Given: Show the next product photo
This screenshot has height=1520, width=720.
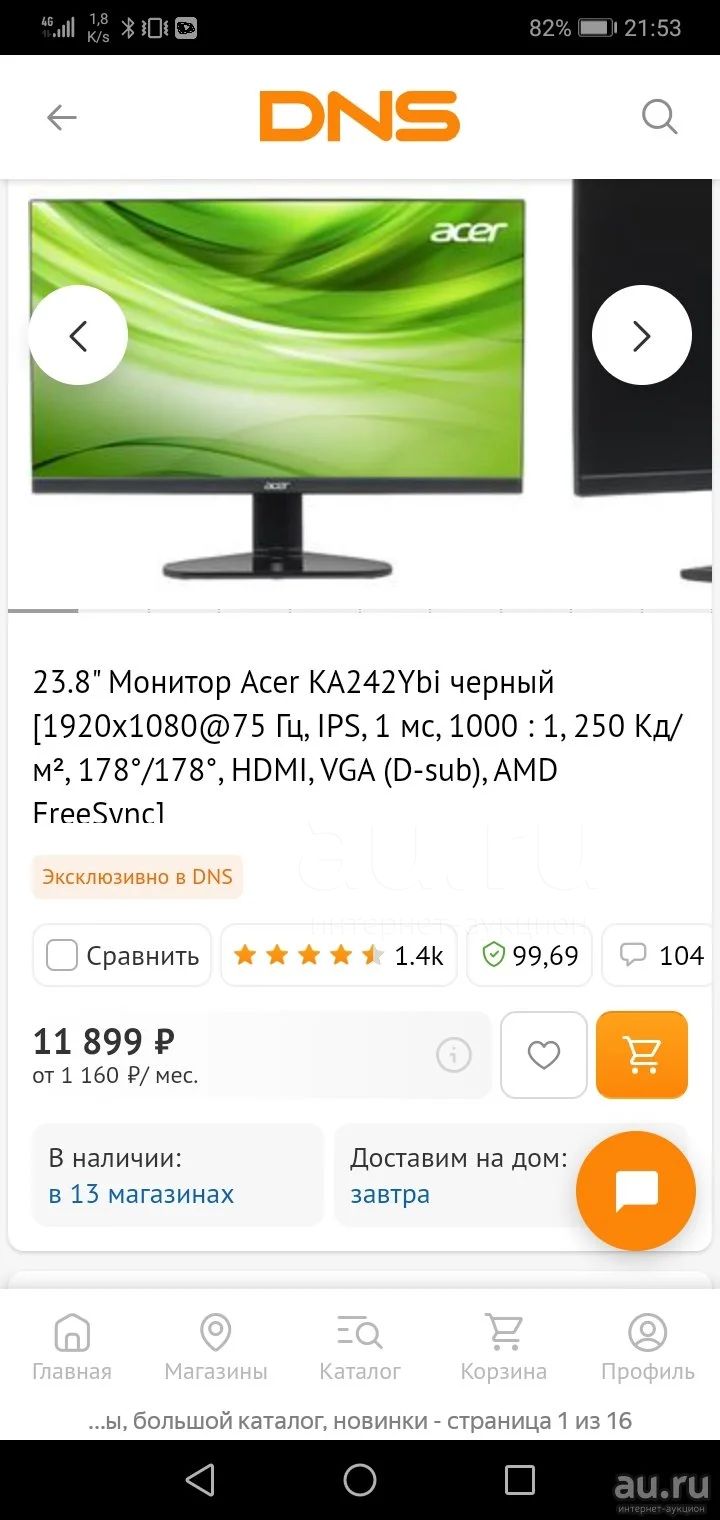Looking at the screenshot, I should point(642,336).
